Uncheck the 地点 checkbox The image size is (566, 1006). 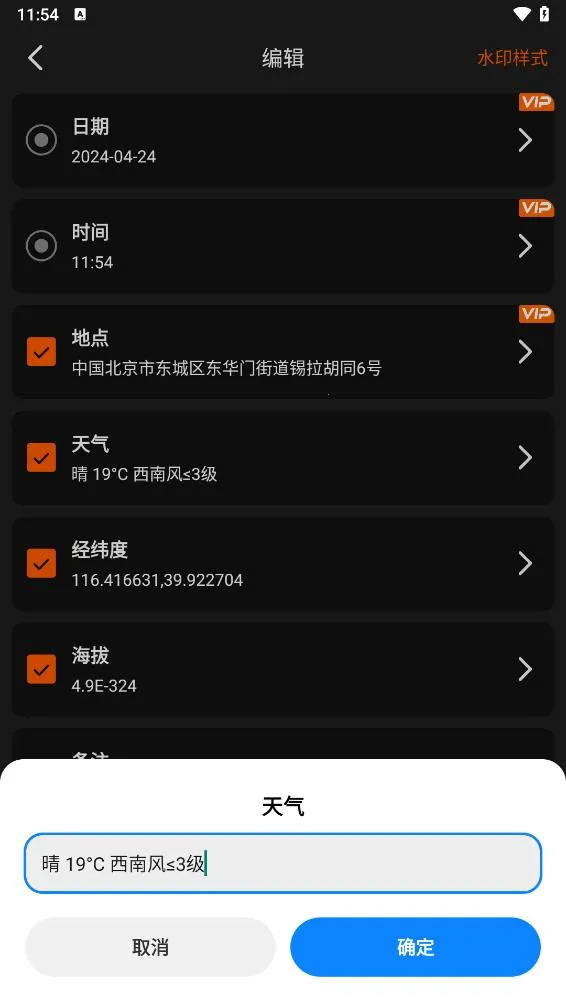pos(41,352)
